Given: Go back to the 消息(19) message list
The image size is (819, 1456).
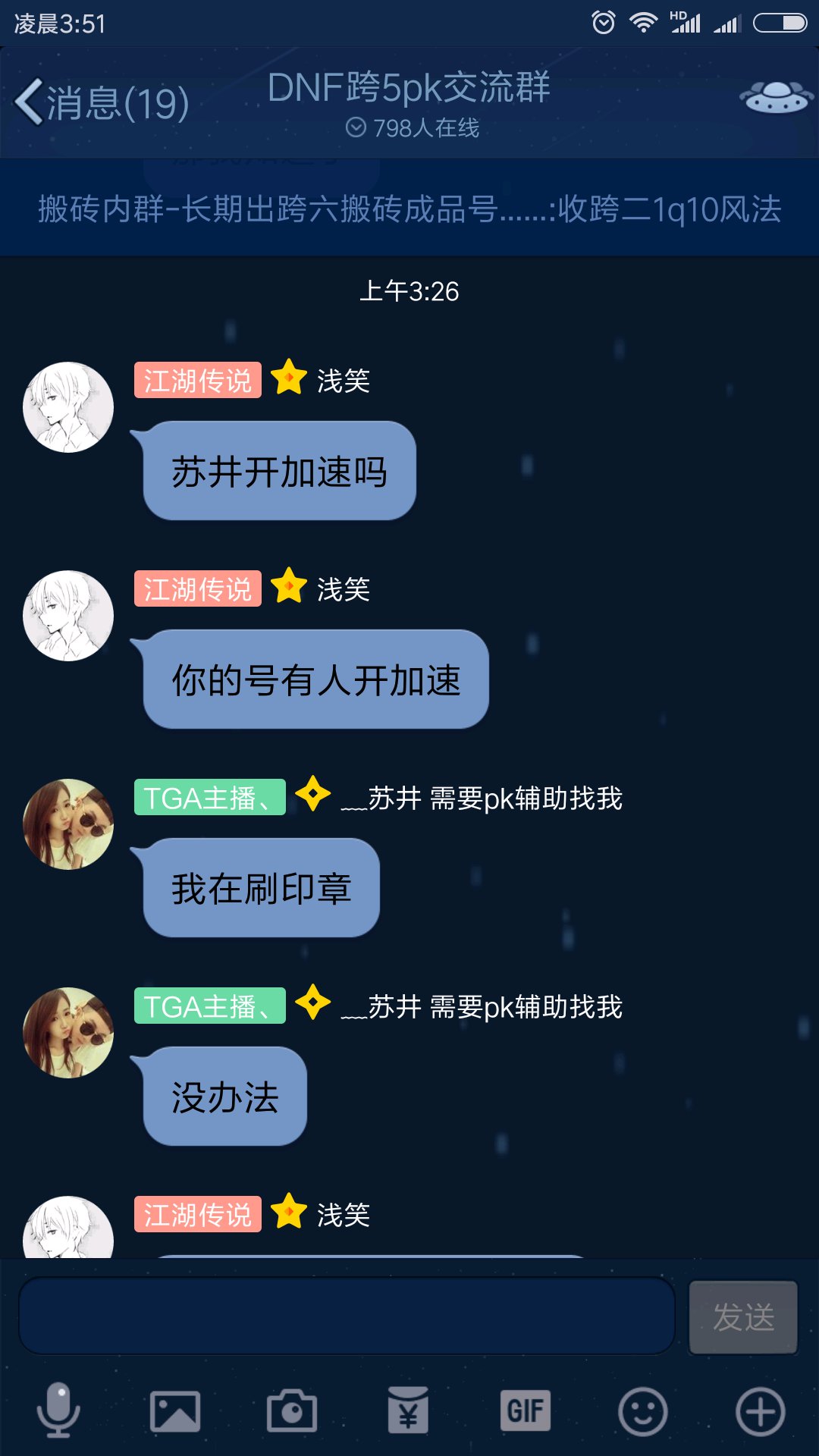Looking at the screenshot, I should (x=102, y=102).
